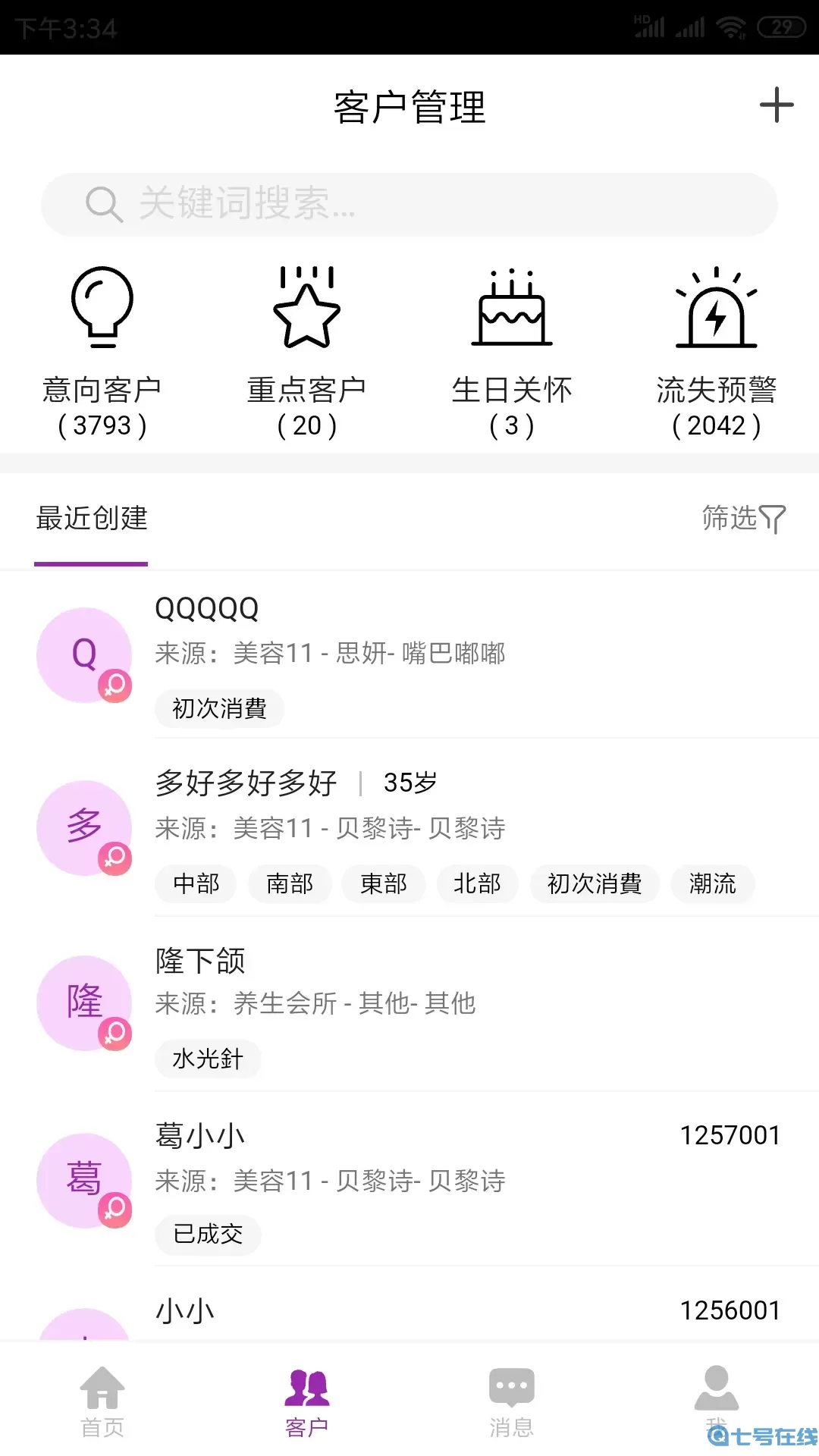Click the magnifier badge on QQQQQ avatar
The width and height of the screenshot is (819, 1456).
115,683
